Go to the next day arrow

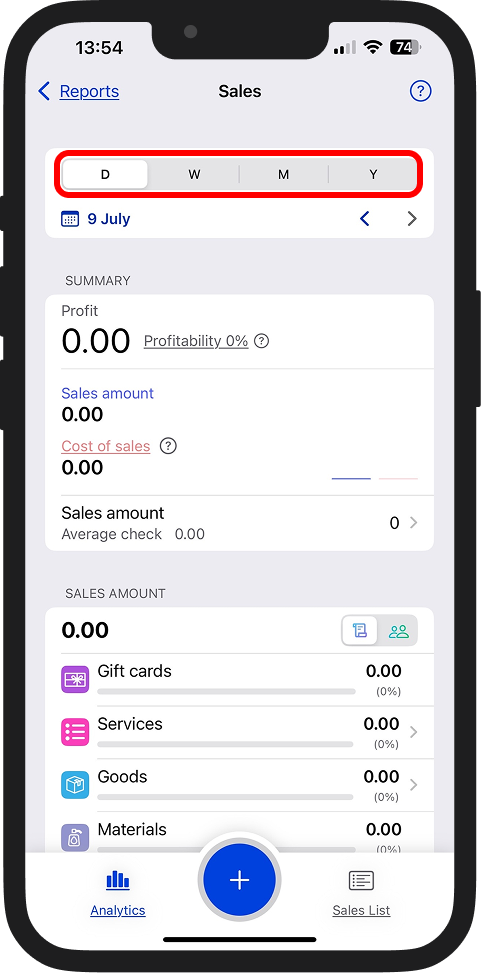coord(412,218)
